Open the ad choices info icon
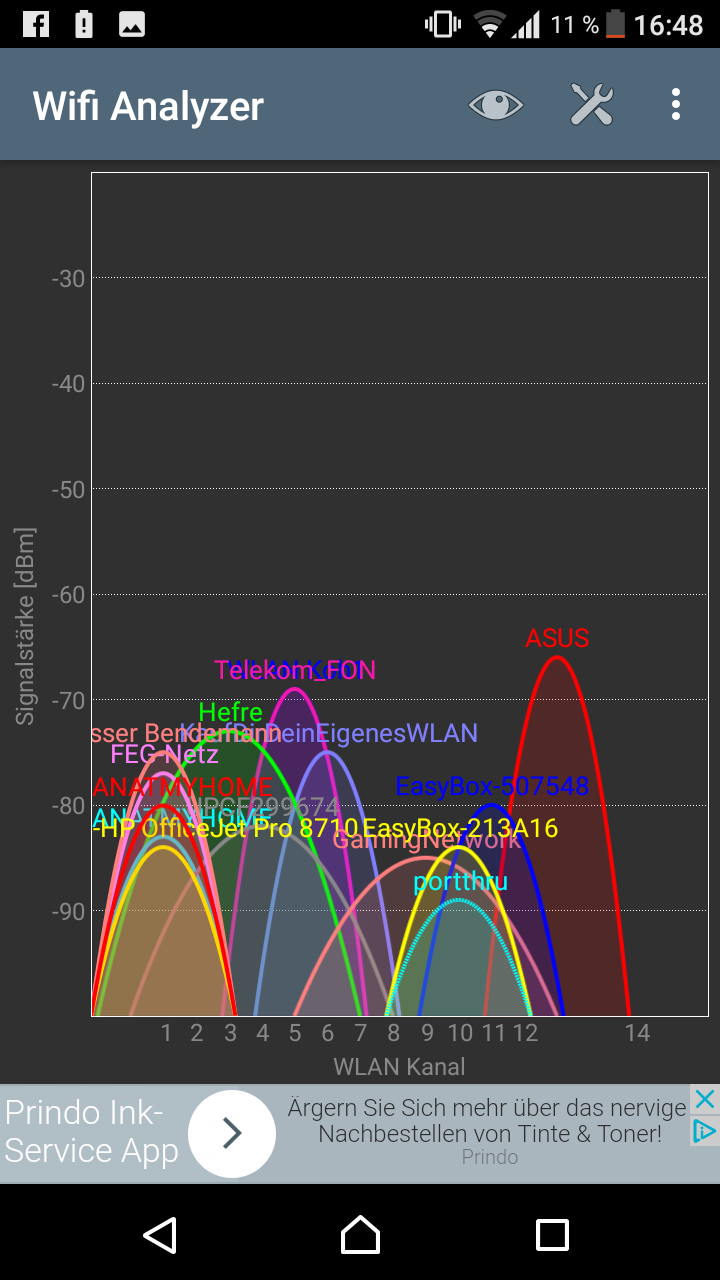 pyautogui.click(x=705, y=1131)
